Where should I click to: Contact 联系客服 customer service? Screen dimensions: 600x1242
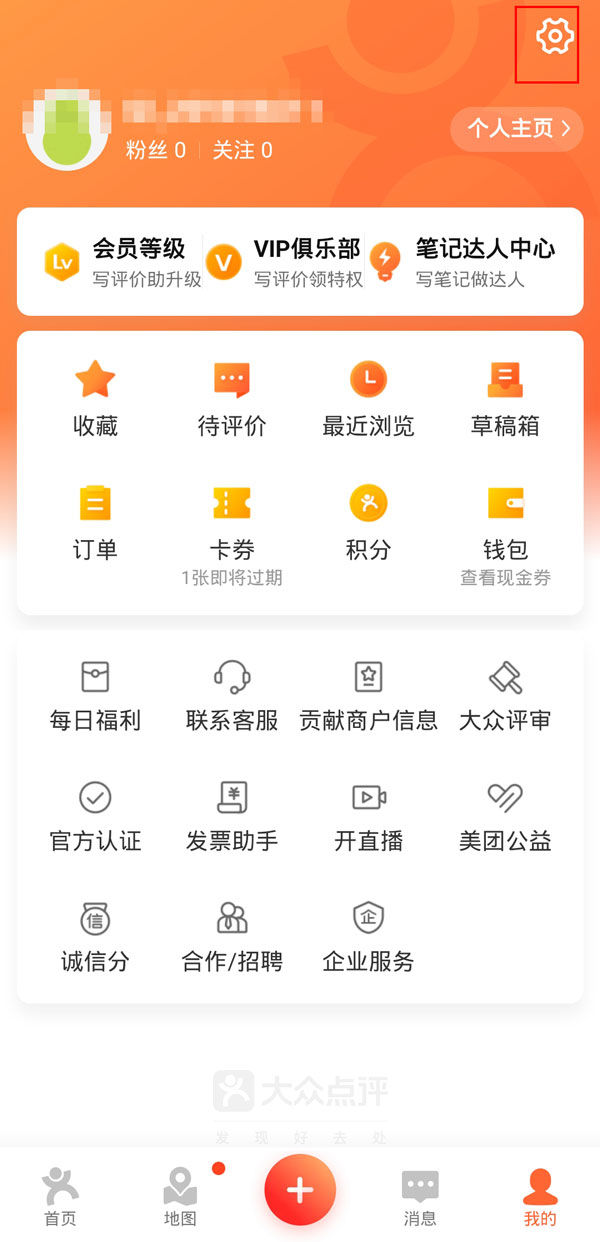(x=232, y=695)
